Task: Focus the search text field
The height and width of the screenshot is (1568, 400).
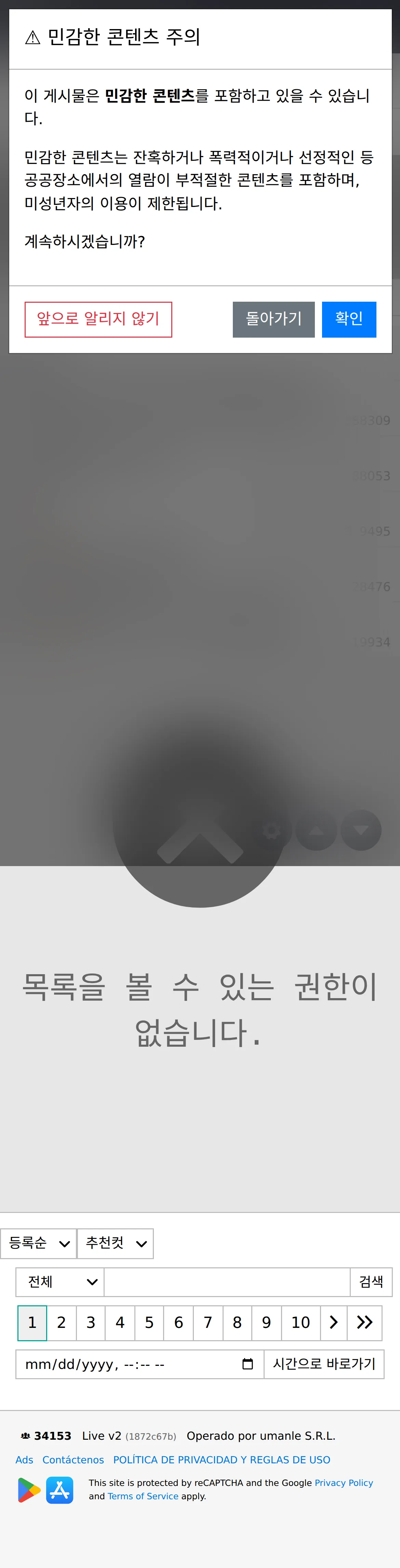Action: pyautogui.click(x=227, y=1282)
